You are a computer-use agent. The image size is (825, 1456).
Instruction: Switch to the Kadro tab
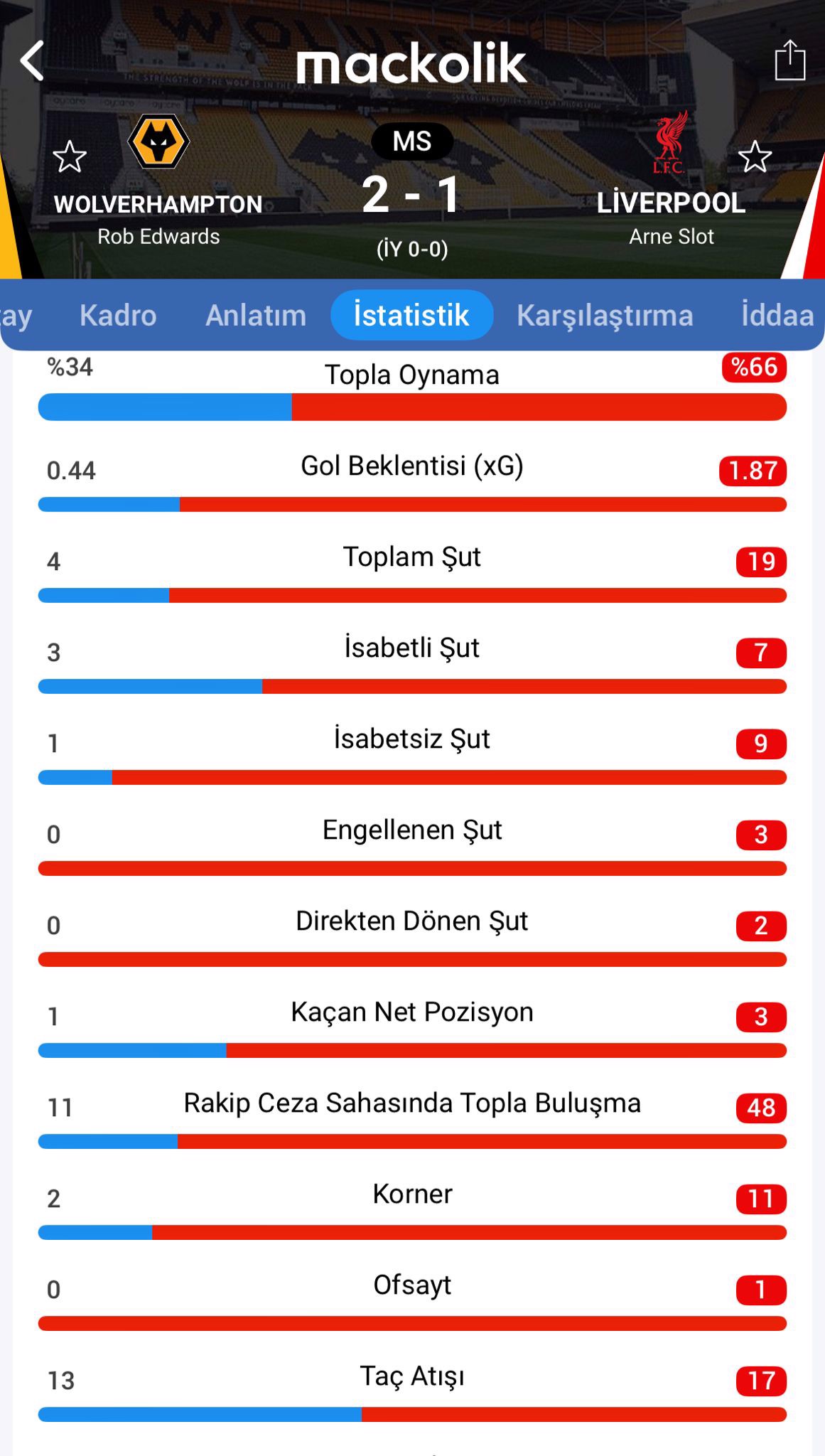[118, 316]
